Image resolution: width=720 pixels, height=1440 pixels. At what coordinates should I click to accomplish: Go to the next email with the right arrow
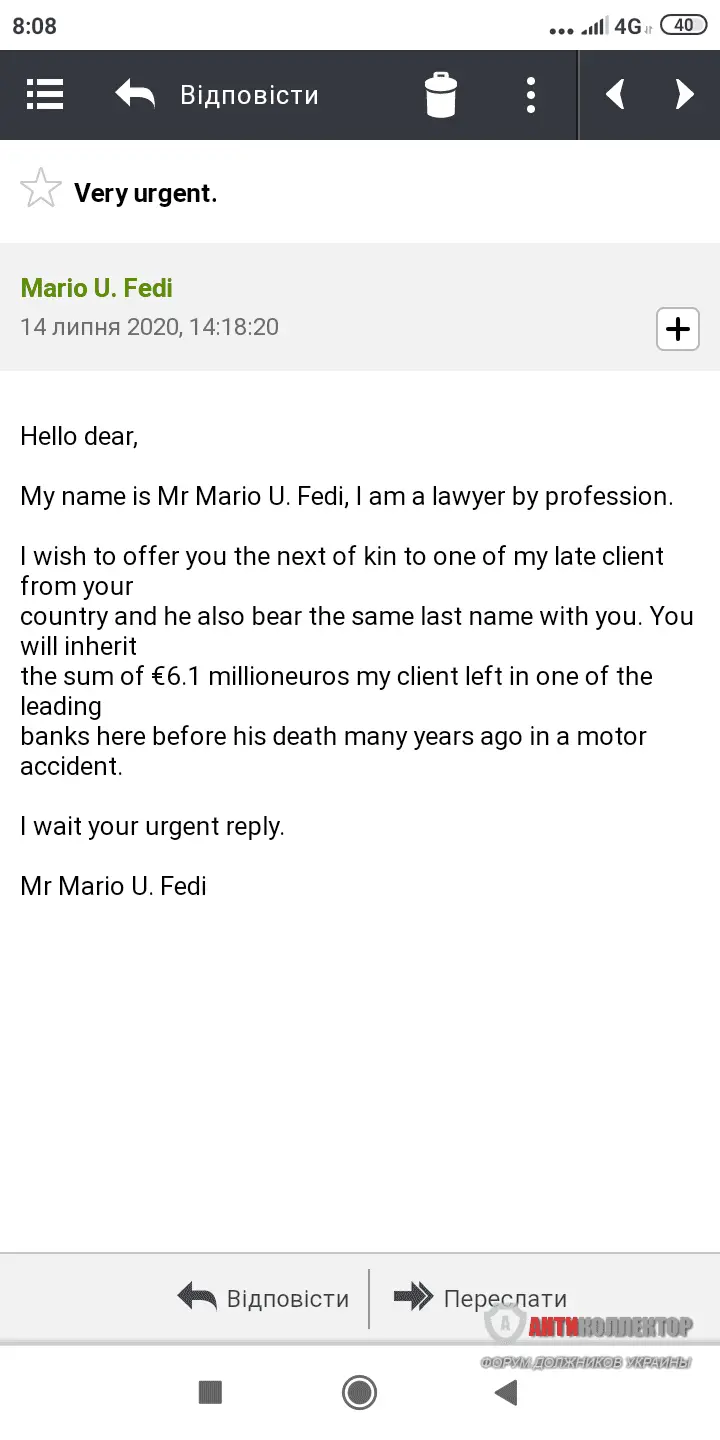[685, 94]
